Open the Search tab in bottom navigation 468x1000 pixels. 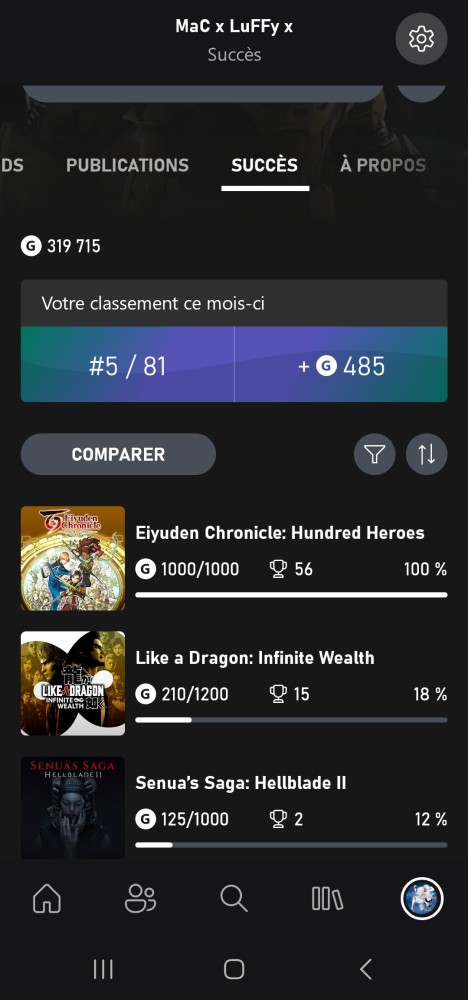pyautogui.click(x=234, y=899)
